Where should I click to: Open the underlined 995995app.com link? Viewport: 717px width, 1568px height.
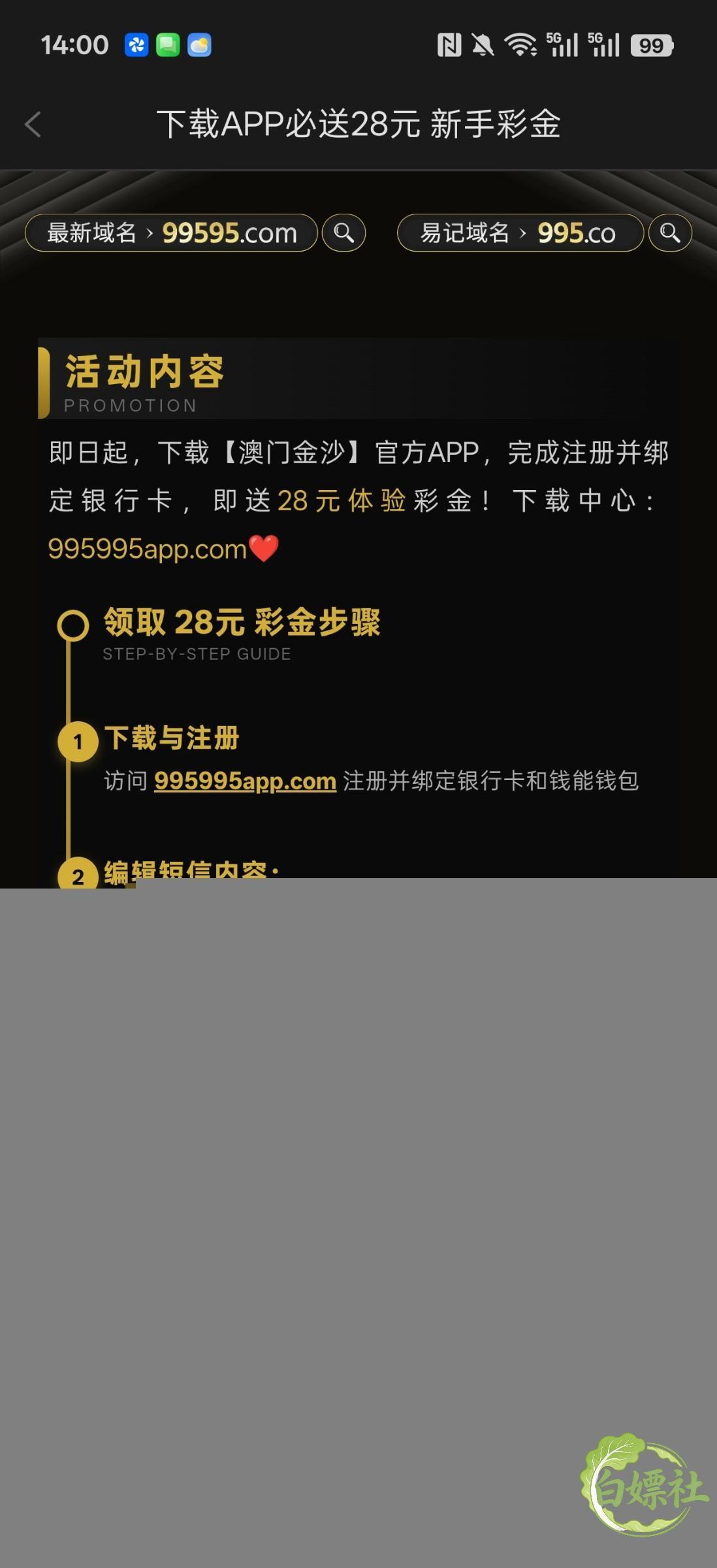(245, 781)
